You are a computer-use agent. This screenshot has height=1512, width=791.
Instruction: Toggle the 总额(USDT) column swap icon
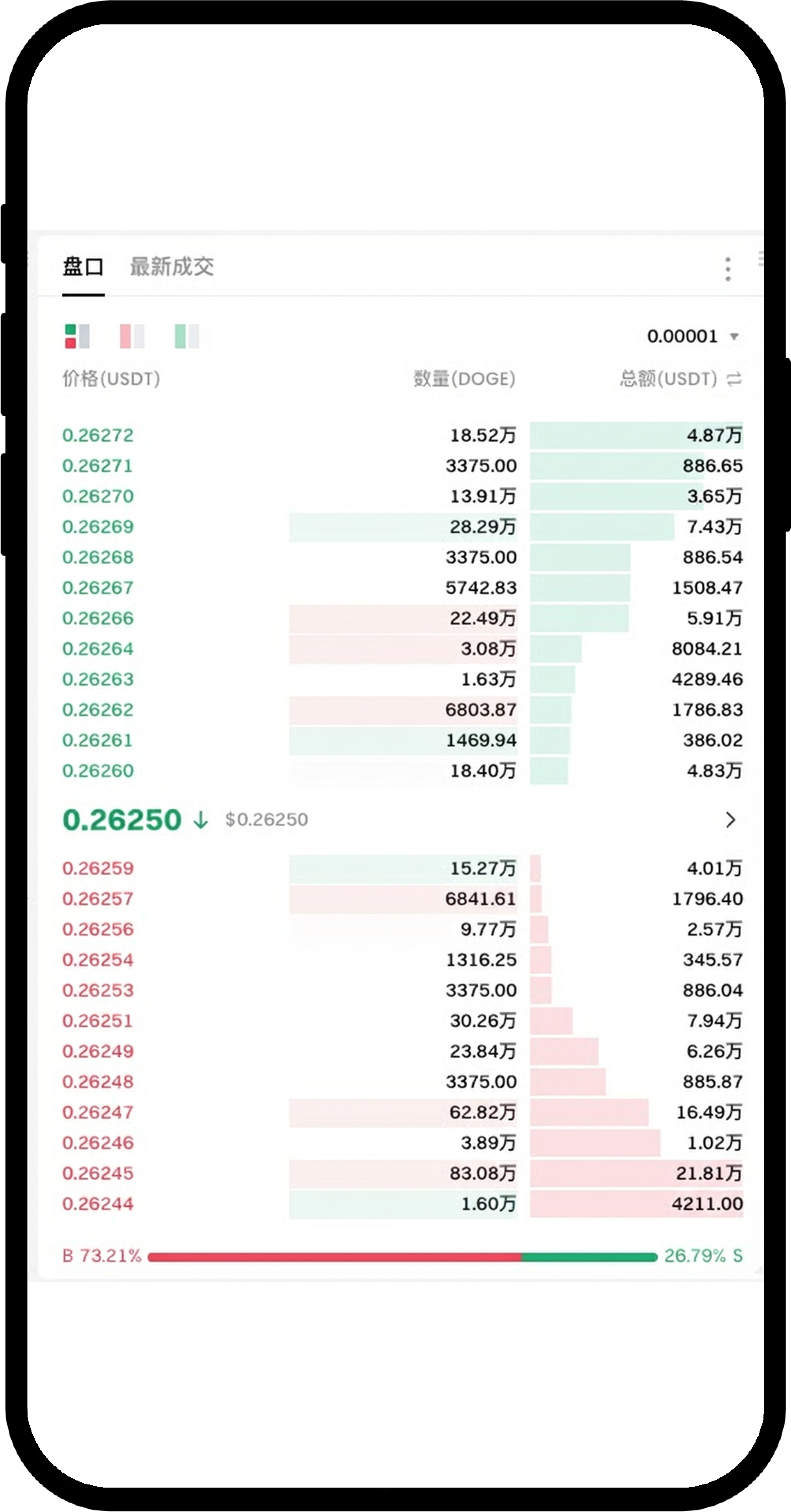coord(734,379)
